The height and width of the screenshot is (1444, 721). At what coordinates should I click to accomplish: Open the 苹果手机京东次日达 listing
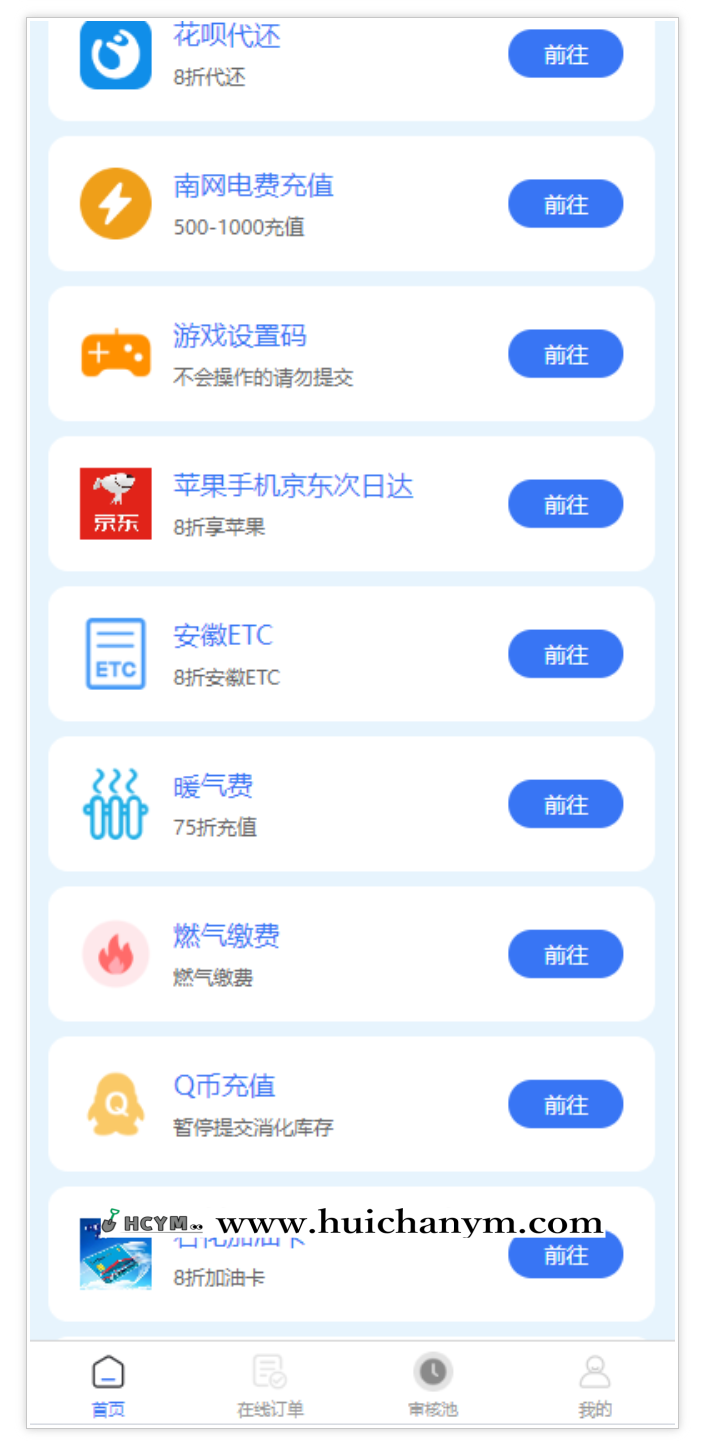tap(294, 486)
